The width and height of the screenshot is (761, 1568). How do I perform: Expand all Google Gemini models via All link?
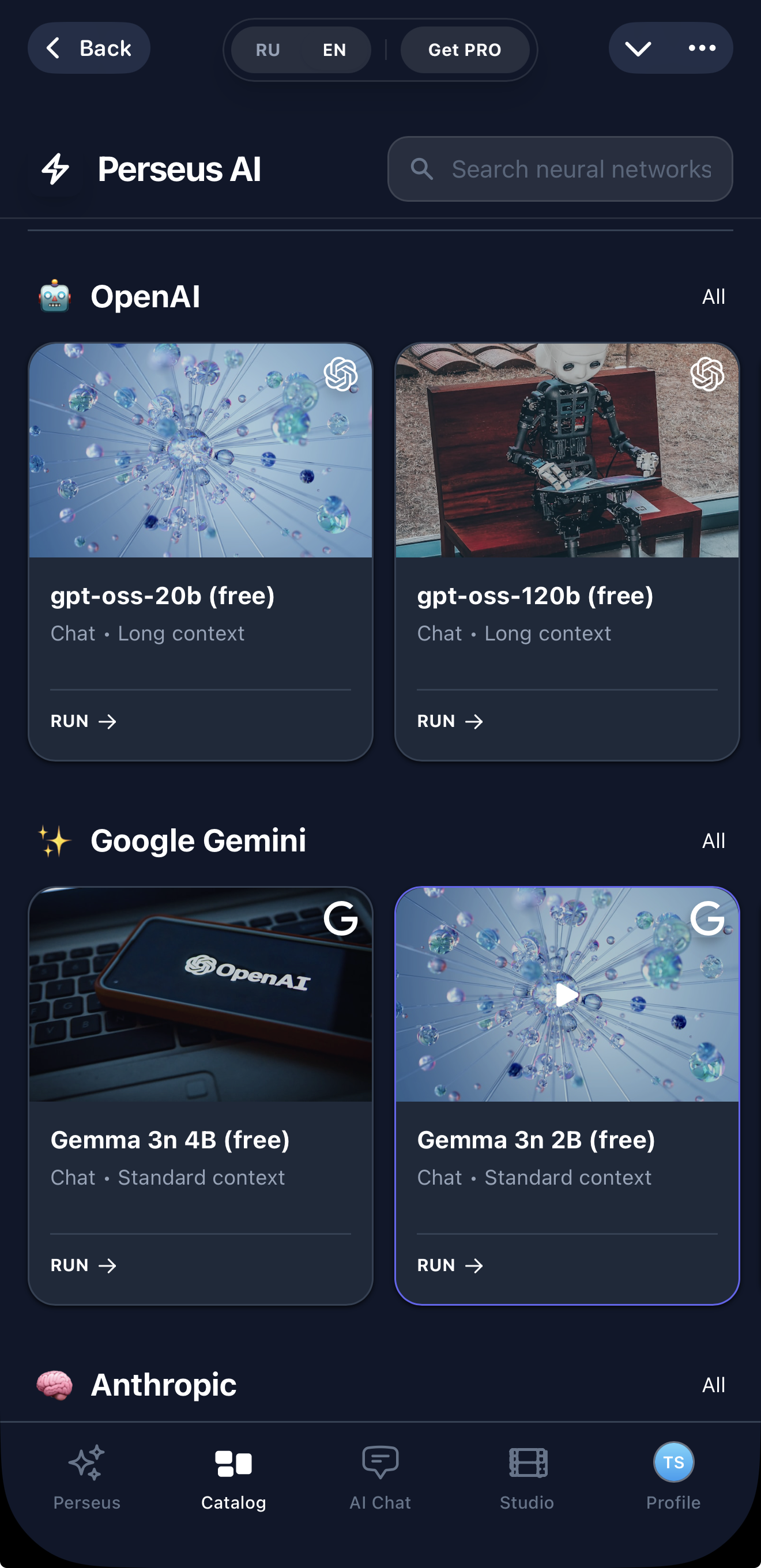714,840
